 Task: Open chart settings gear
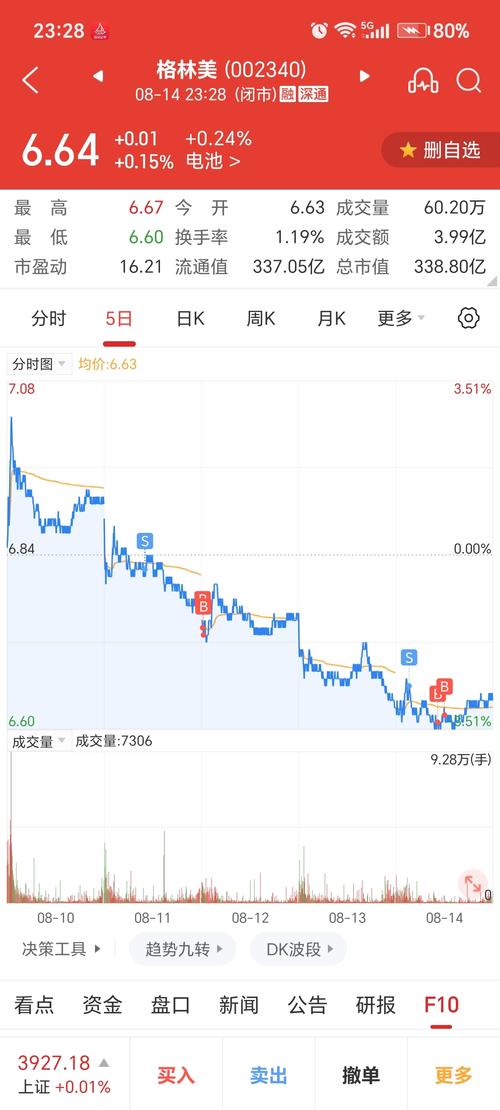point(469,319)
